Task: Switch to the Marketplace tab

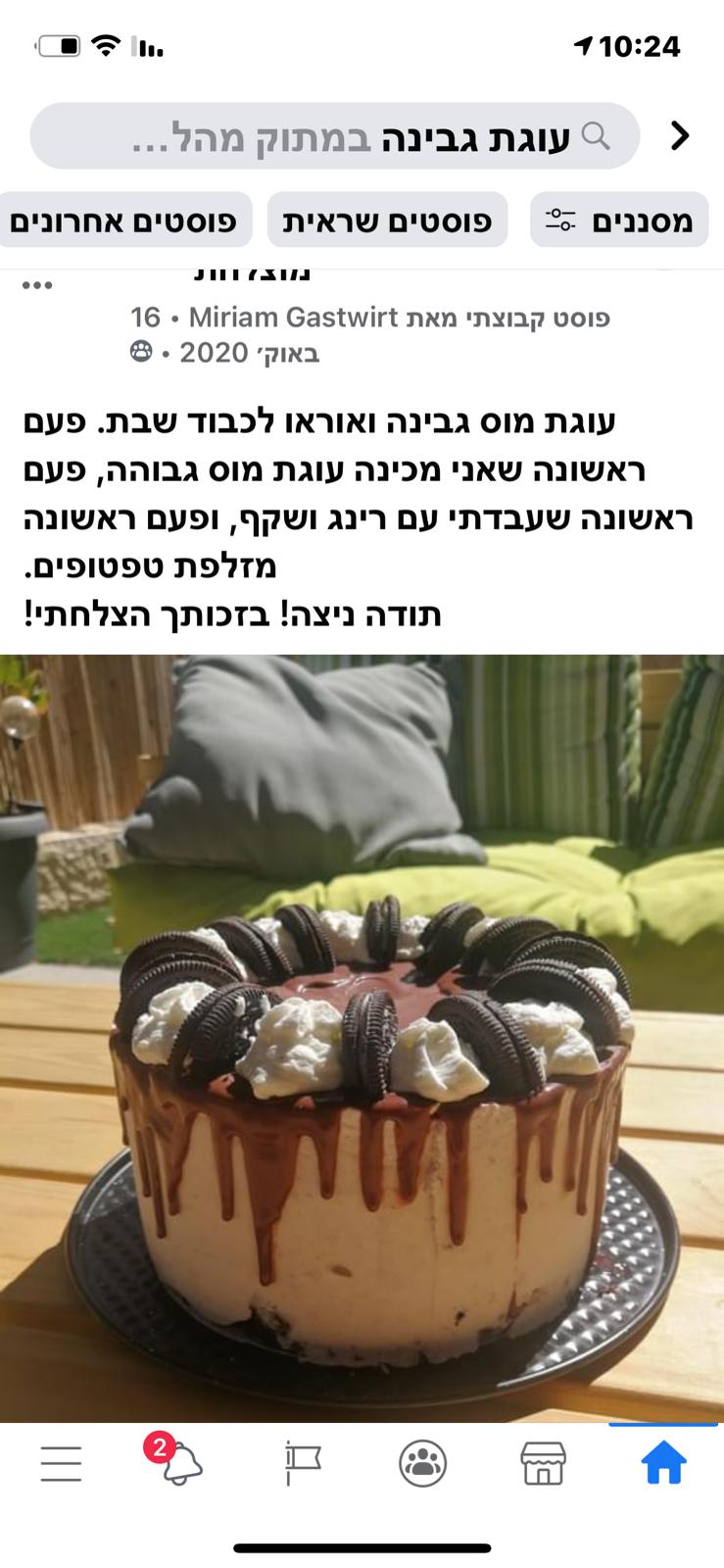Action: [x=543, y=1464]
